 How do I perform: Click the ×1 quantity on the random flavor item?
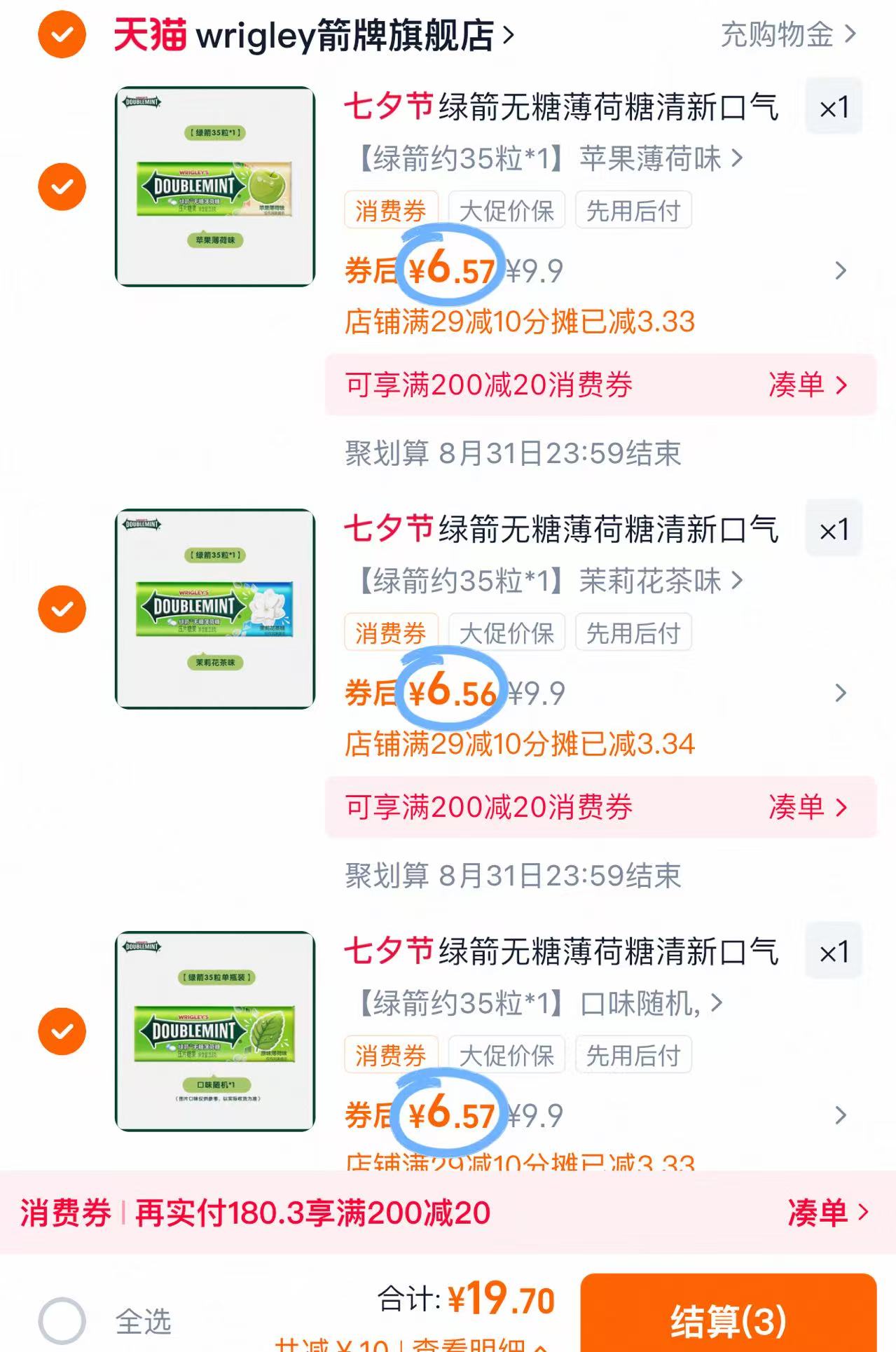click(x=834, y=951)
